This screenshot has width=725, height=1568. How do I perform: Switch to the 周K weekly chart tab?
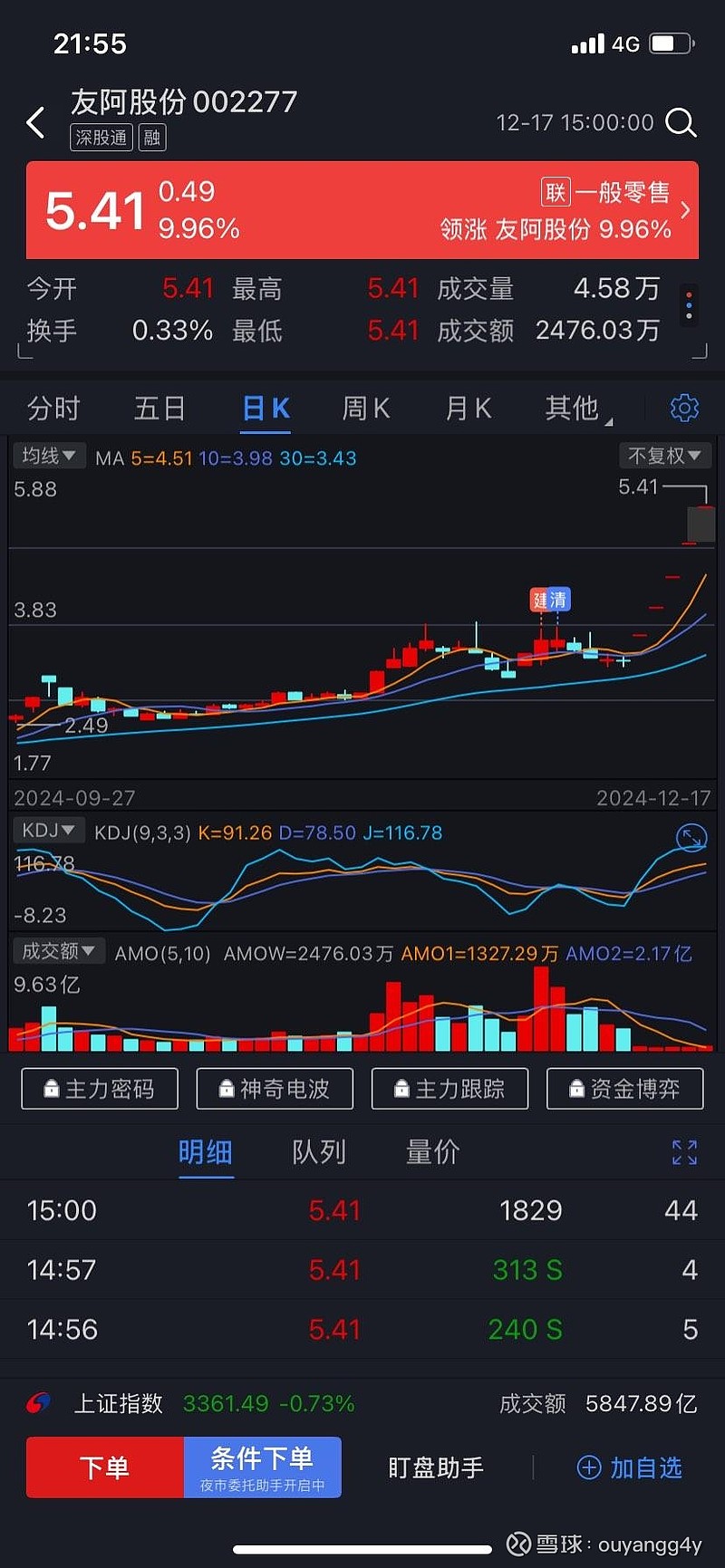365,408
